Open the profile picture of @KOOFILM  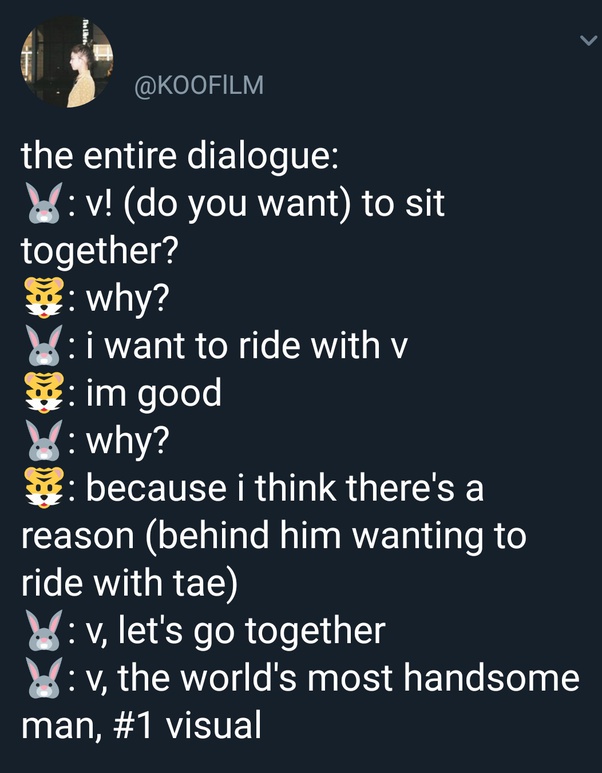click(67, 60)
